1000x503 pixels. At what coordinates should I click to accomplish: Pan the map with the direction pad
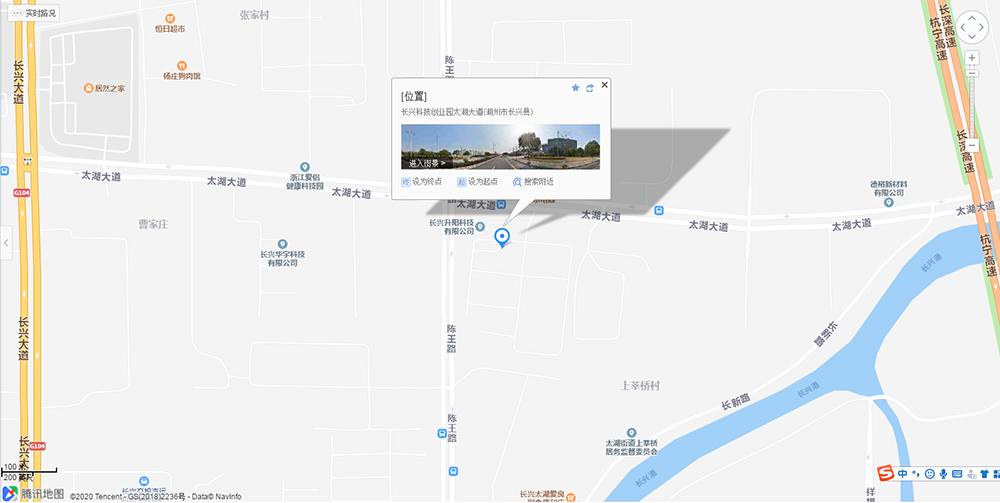[972, 26]
